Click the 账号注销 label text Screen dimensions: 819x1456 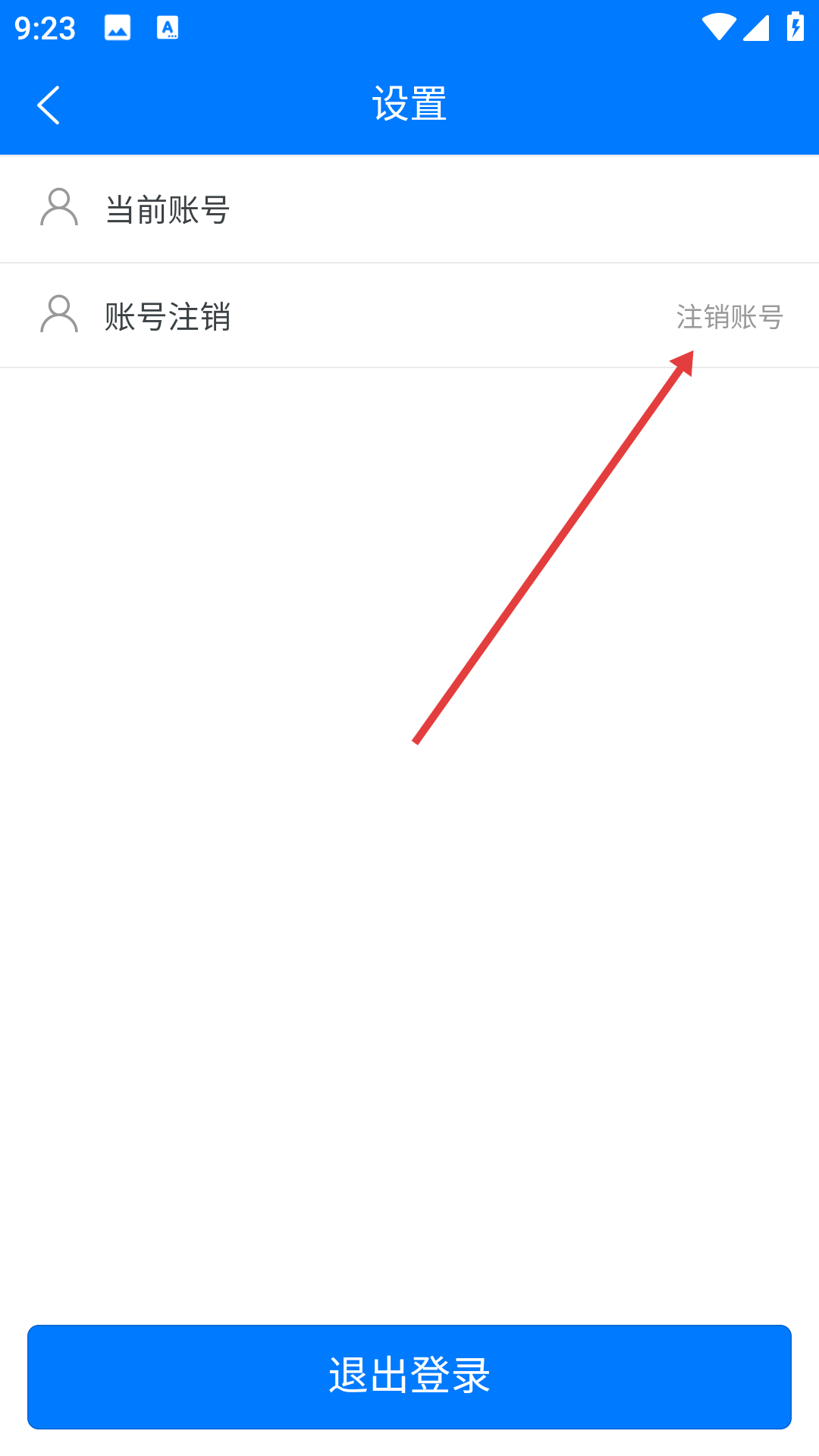[167, 316]
